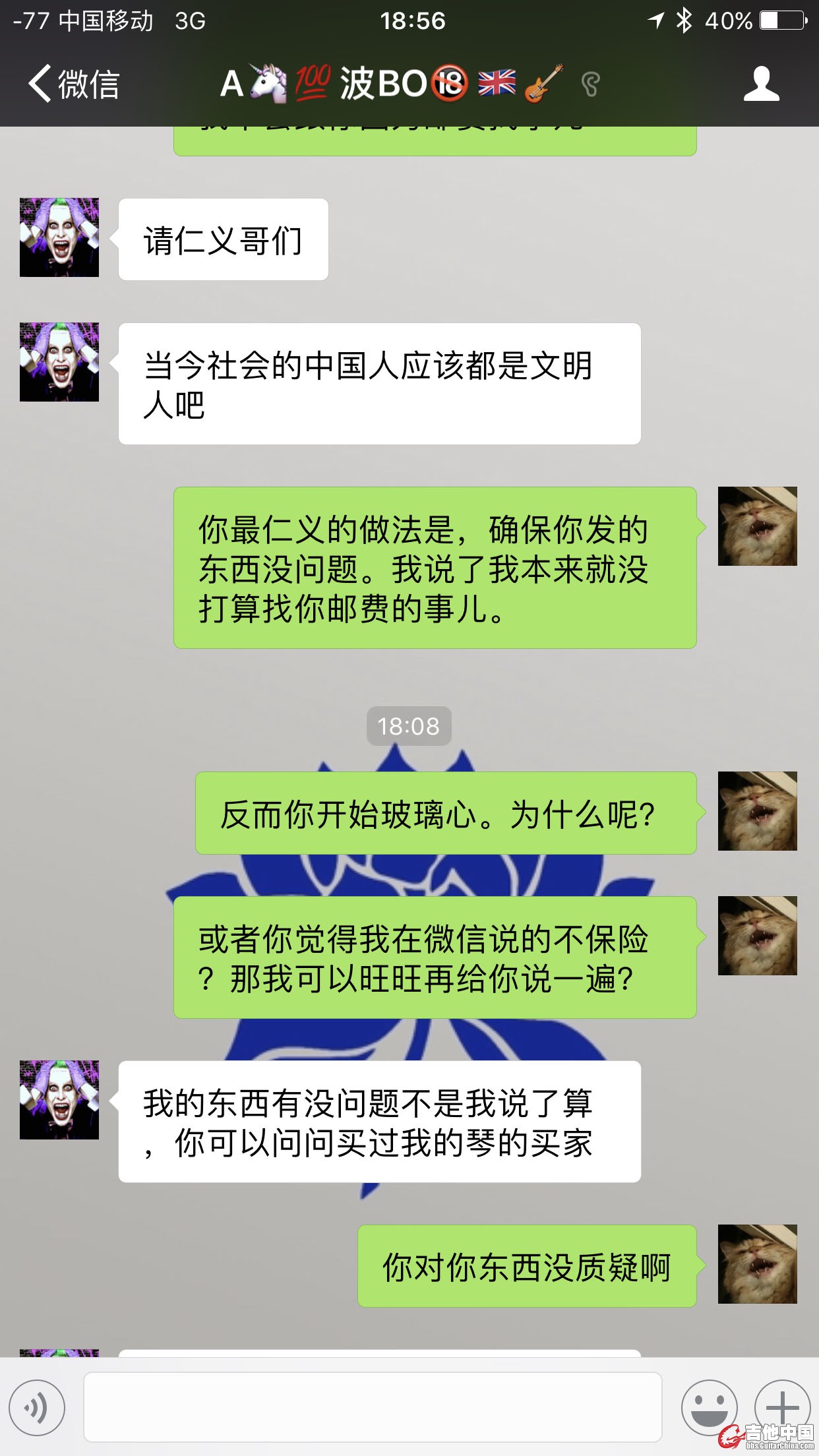Switch to voice message input

tap(37, 1407)
